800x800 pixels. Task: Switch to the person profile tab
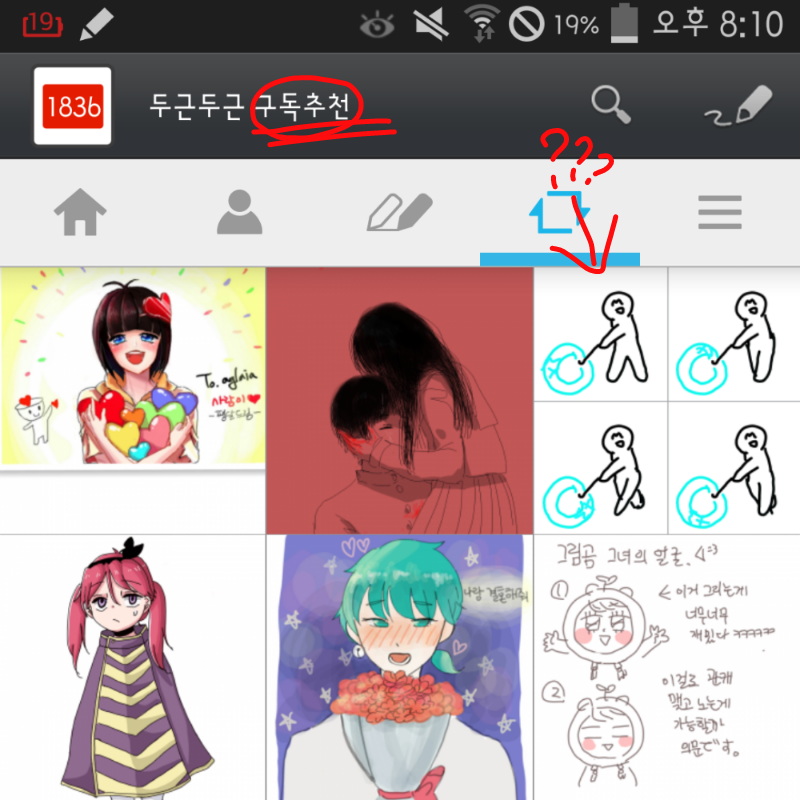point(240,212)
